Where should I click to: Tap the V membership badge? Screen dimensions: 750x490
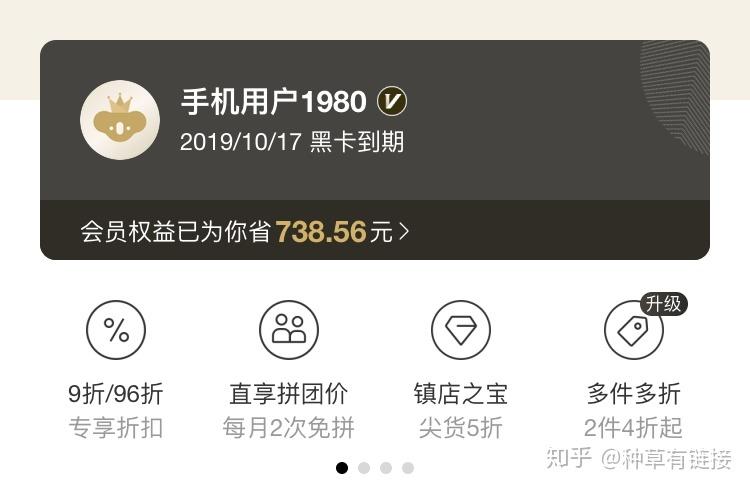(x=392, y=101)
